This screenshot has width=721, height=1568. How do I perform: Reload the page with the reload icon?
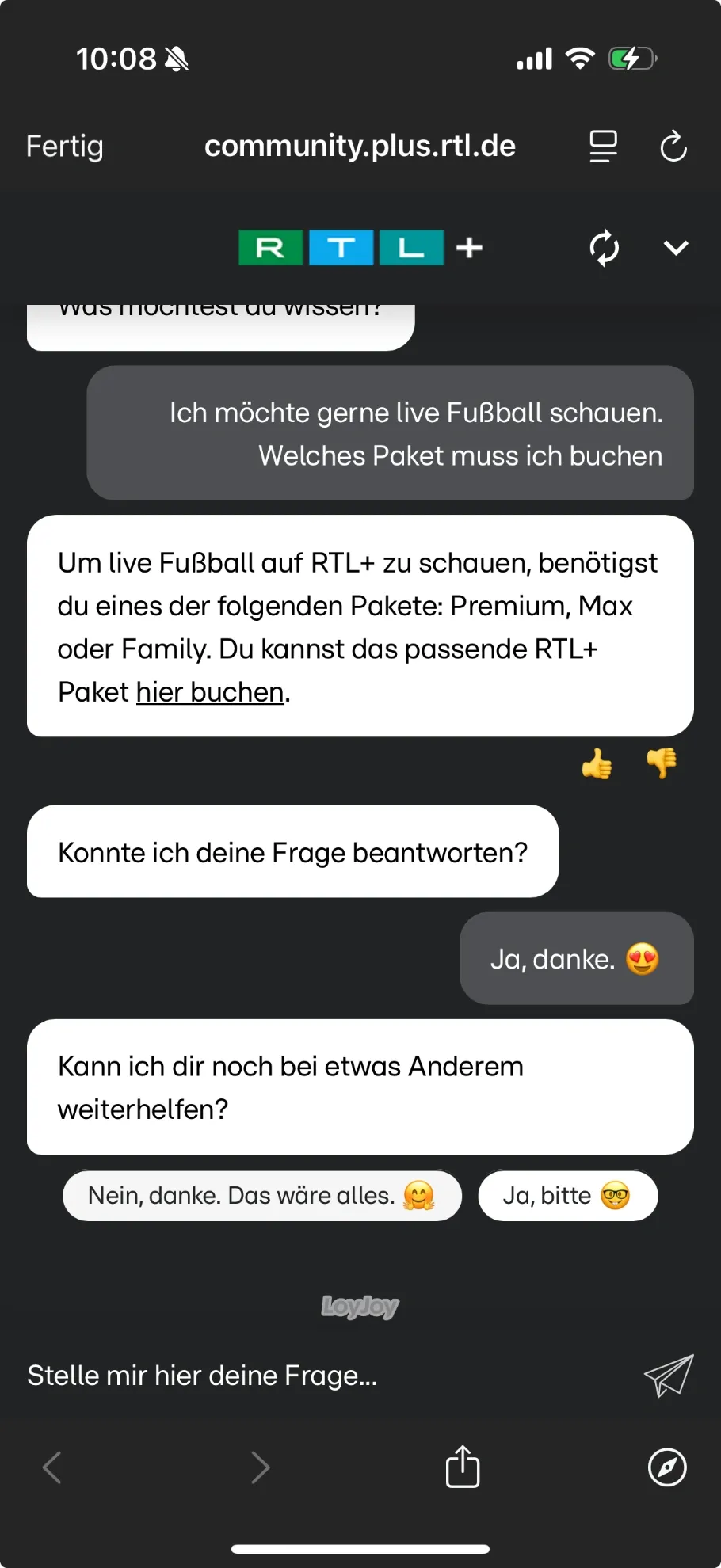[673, 146]
